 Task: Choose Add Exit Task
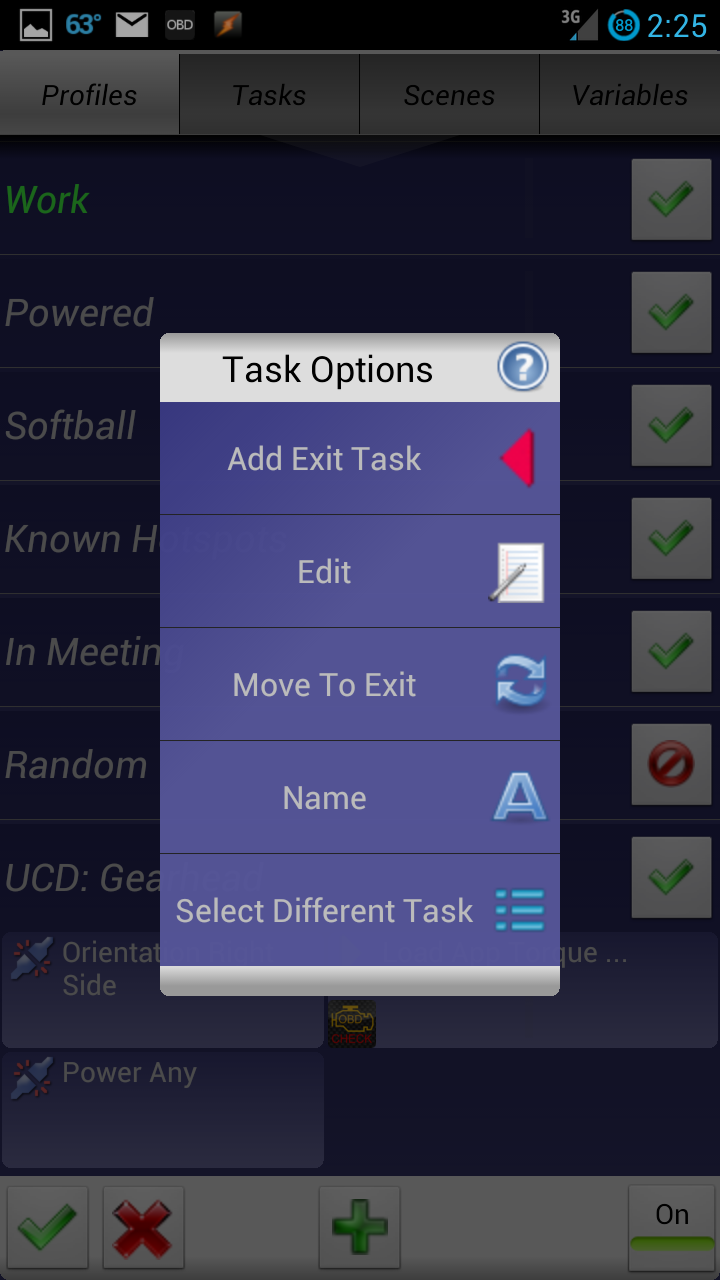click(360, 459)
